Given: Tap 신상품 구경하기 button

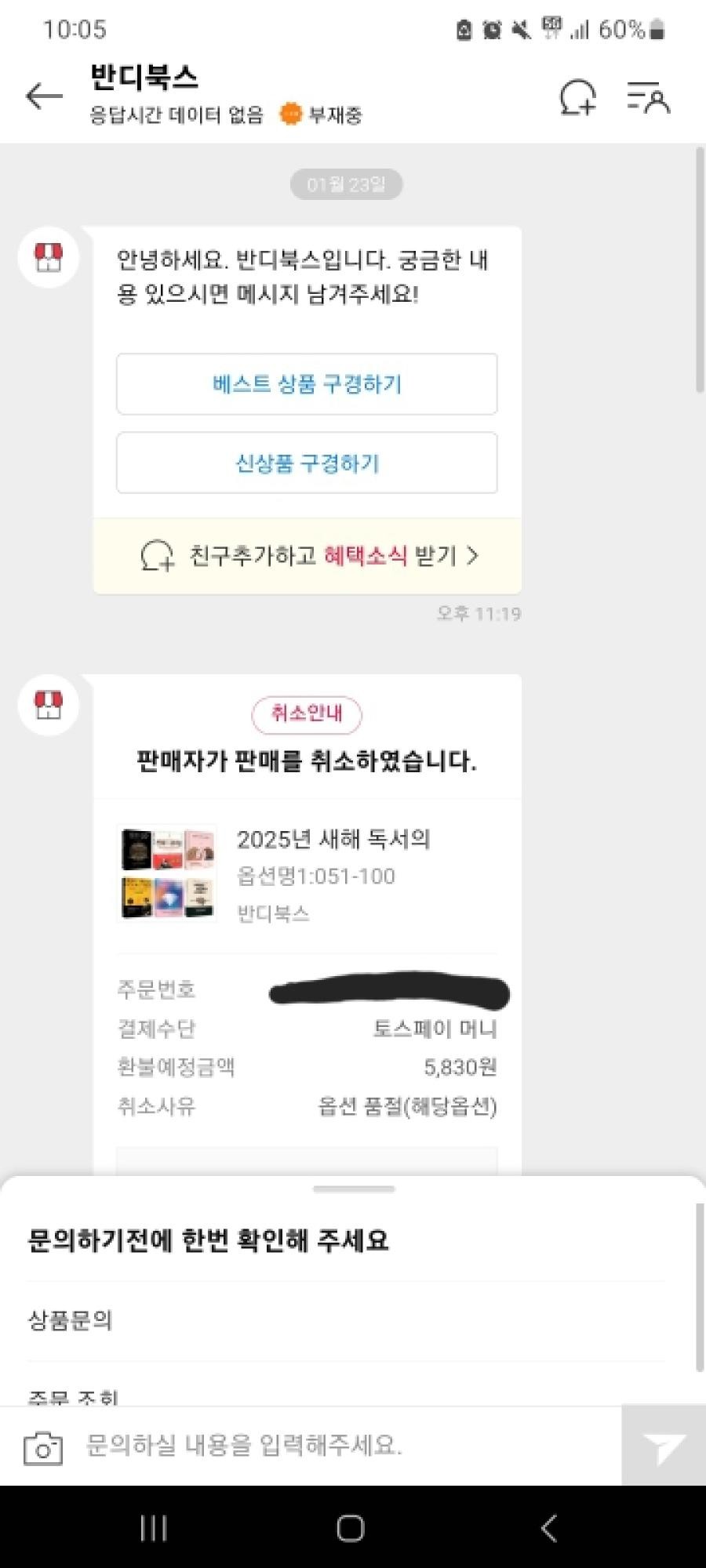Looking at the screenshot, I should coord(307,463).
